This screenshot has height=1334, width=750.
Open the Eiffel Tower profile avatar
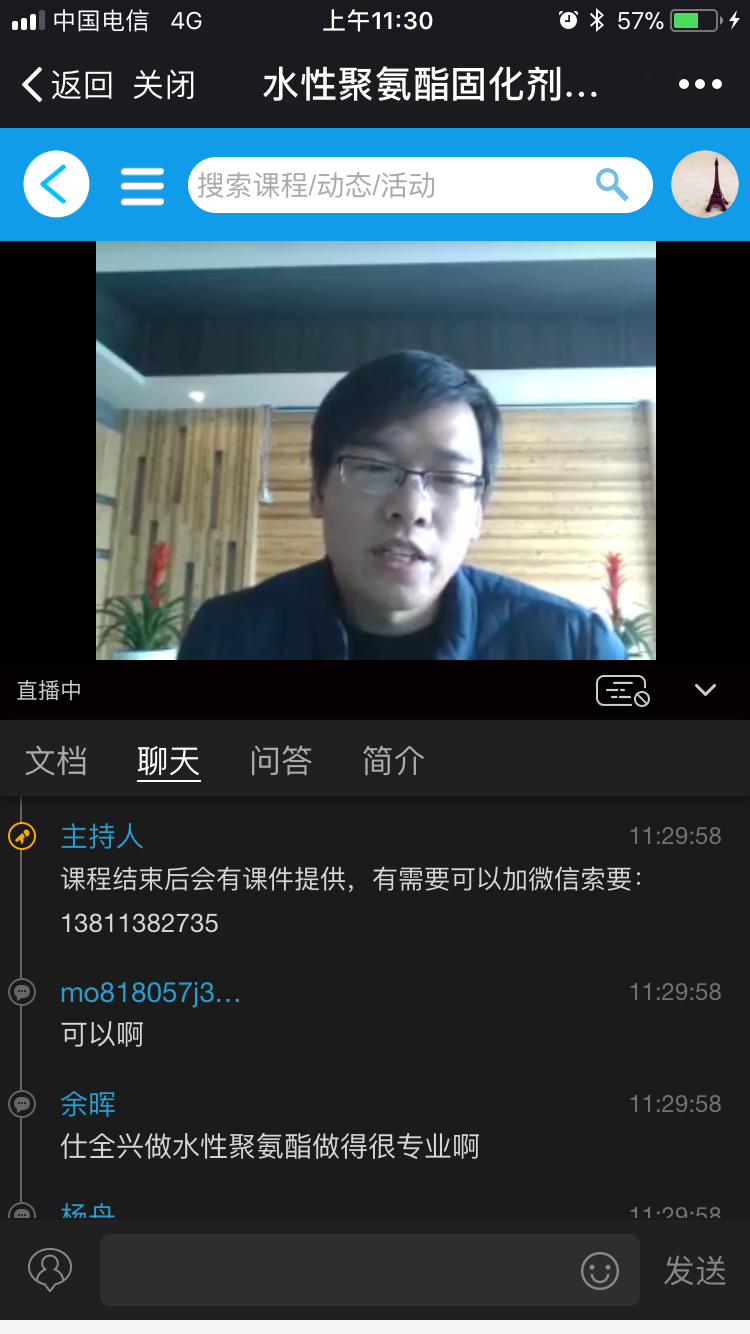click(705, 185)
